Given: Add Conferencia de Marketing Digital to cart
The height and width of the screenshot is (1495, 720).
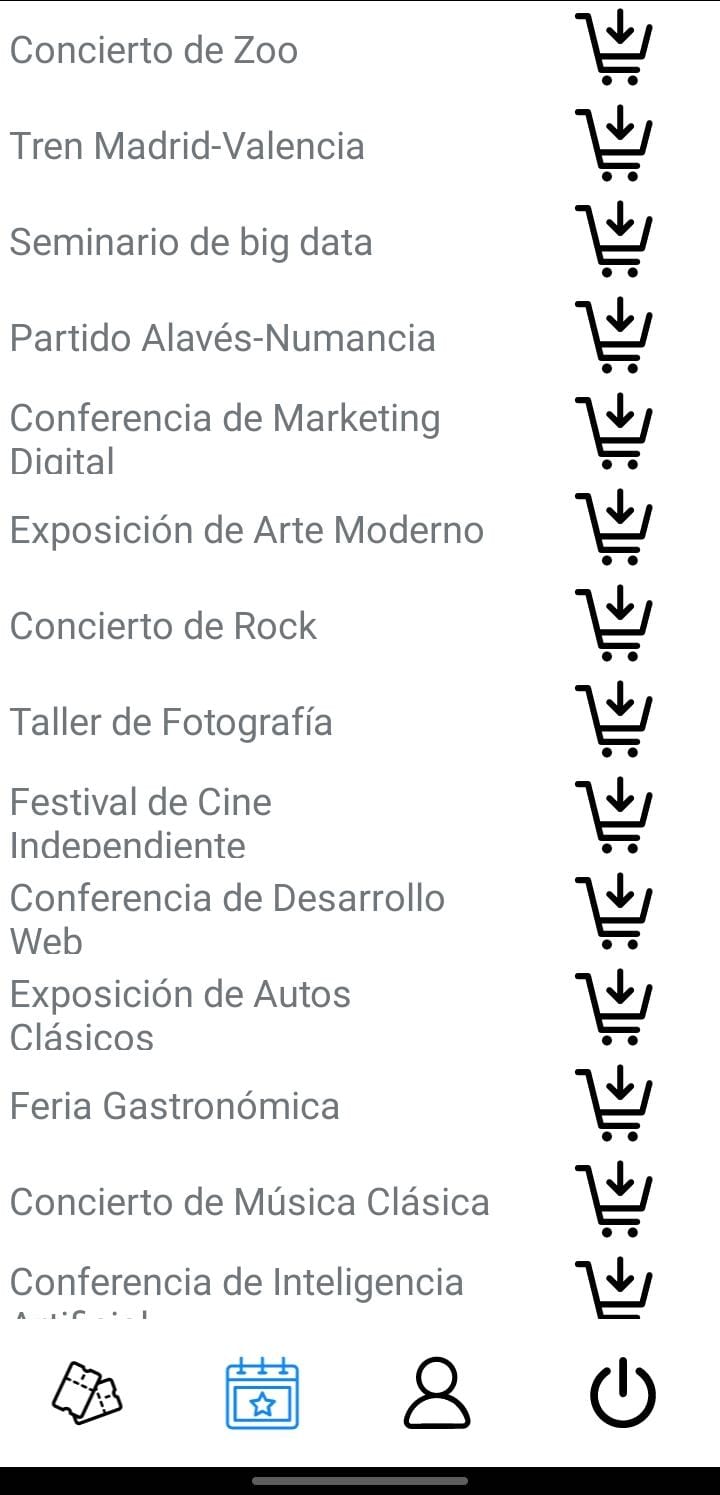Looking at the screenshot, I should coord(614,431).
